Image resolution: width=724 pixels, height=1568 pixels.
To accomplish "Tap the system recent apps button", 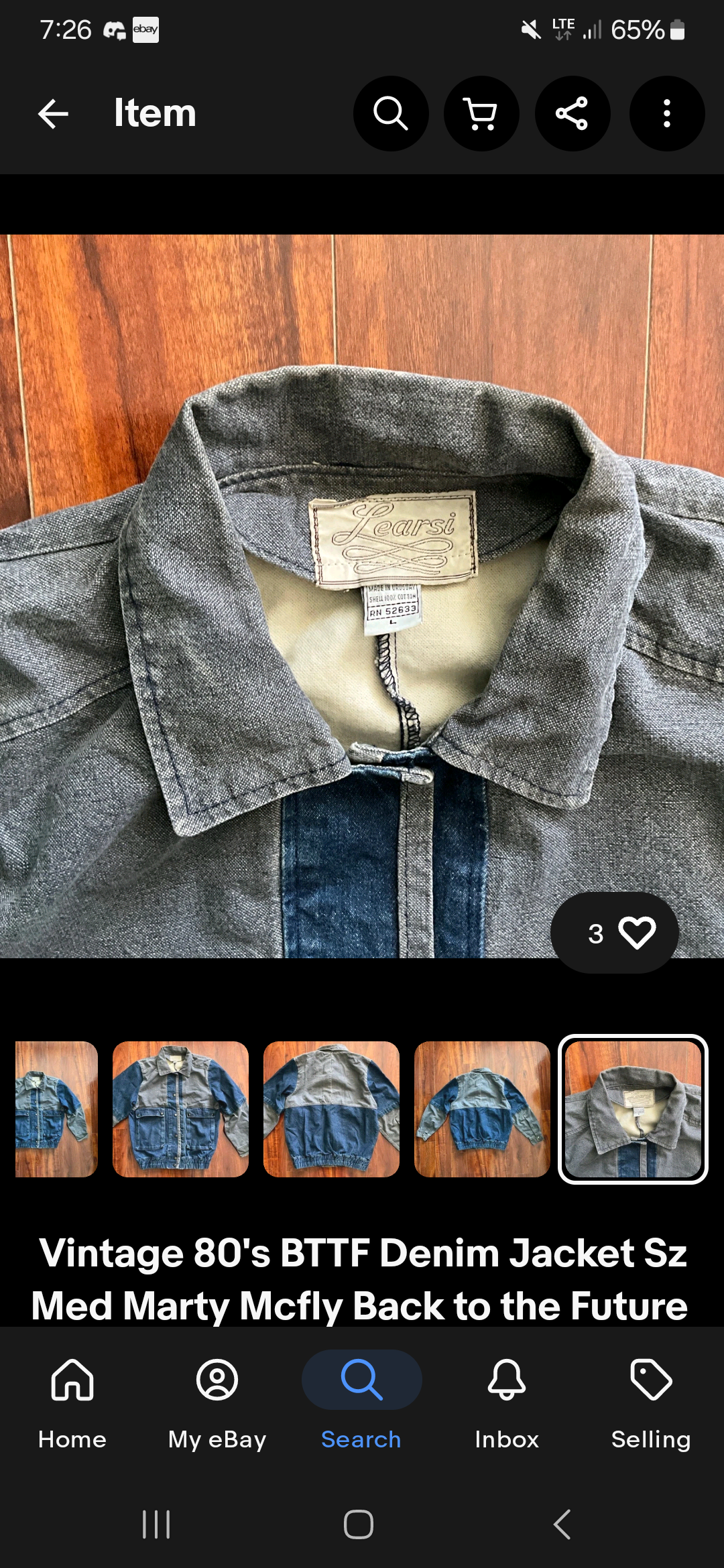I will pos(156,1524).
